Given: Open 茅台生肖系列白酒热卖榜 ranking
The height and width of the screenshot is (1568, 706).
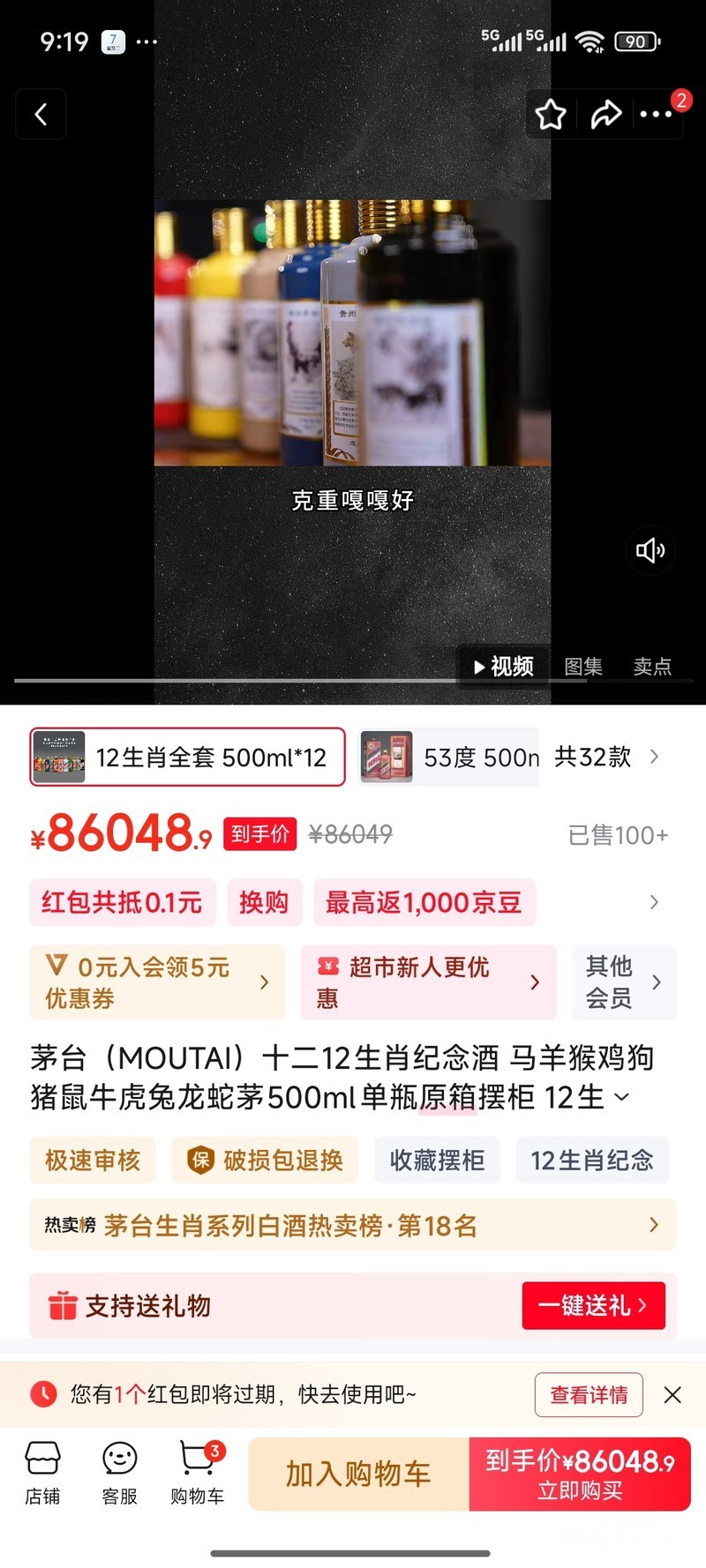Looking at the screenshot, I should (353, 1225).
